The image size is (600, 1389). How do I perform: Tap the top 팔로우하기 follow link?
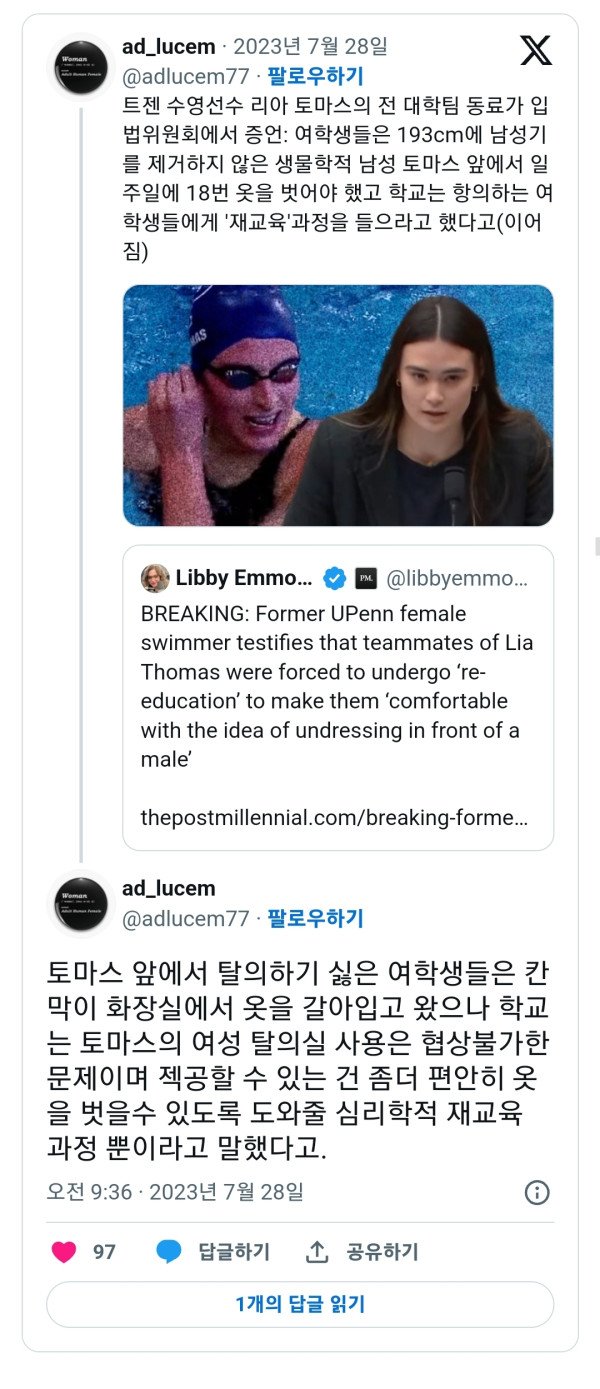315,76
